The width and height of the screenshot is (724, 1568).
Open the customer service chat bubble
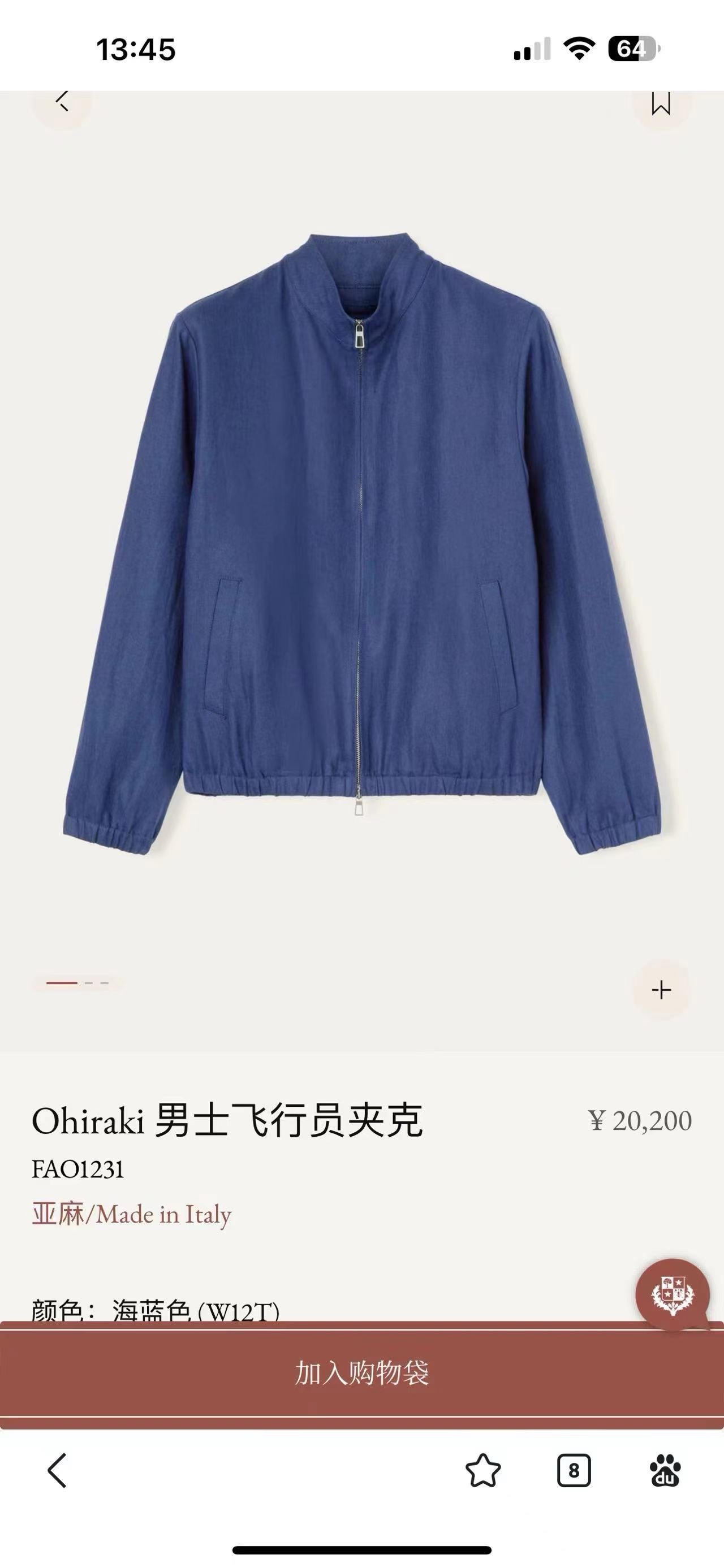pos(672,1294)
